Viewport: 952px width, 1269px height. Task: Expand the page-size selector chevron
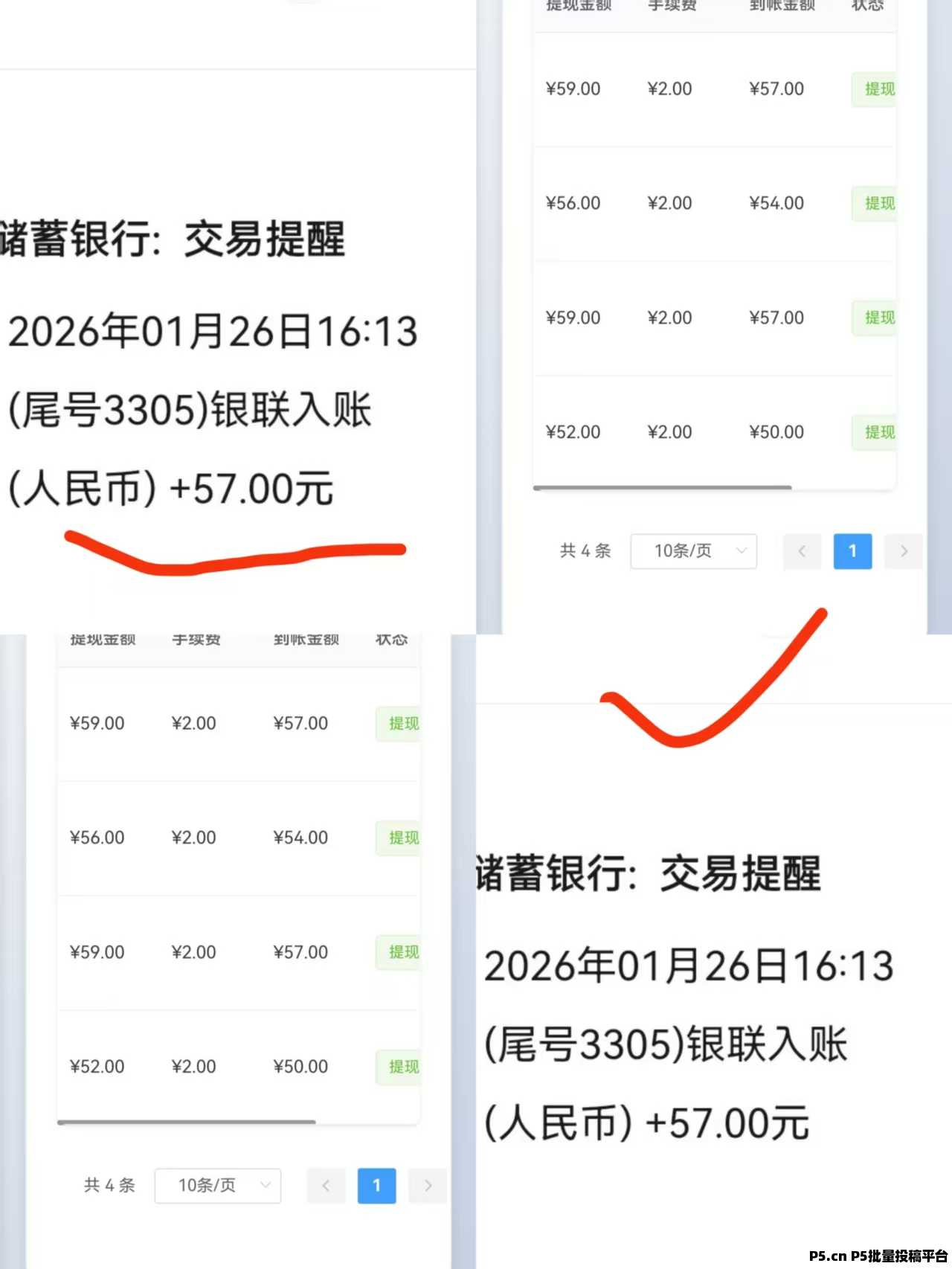tap(741, 551)
